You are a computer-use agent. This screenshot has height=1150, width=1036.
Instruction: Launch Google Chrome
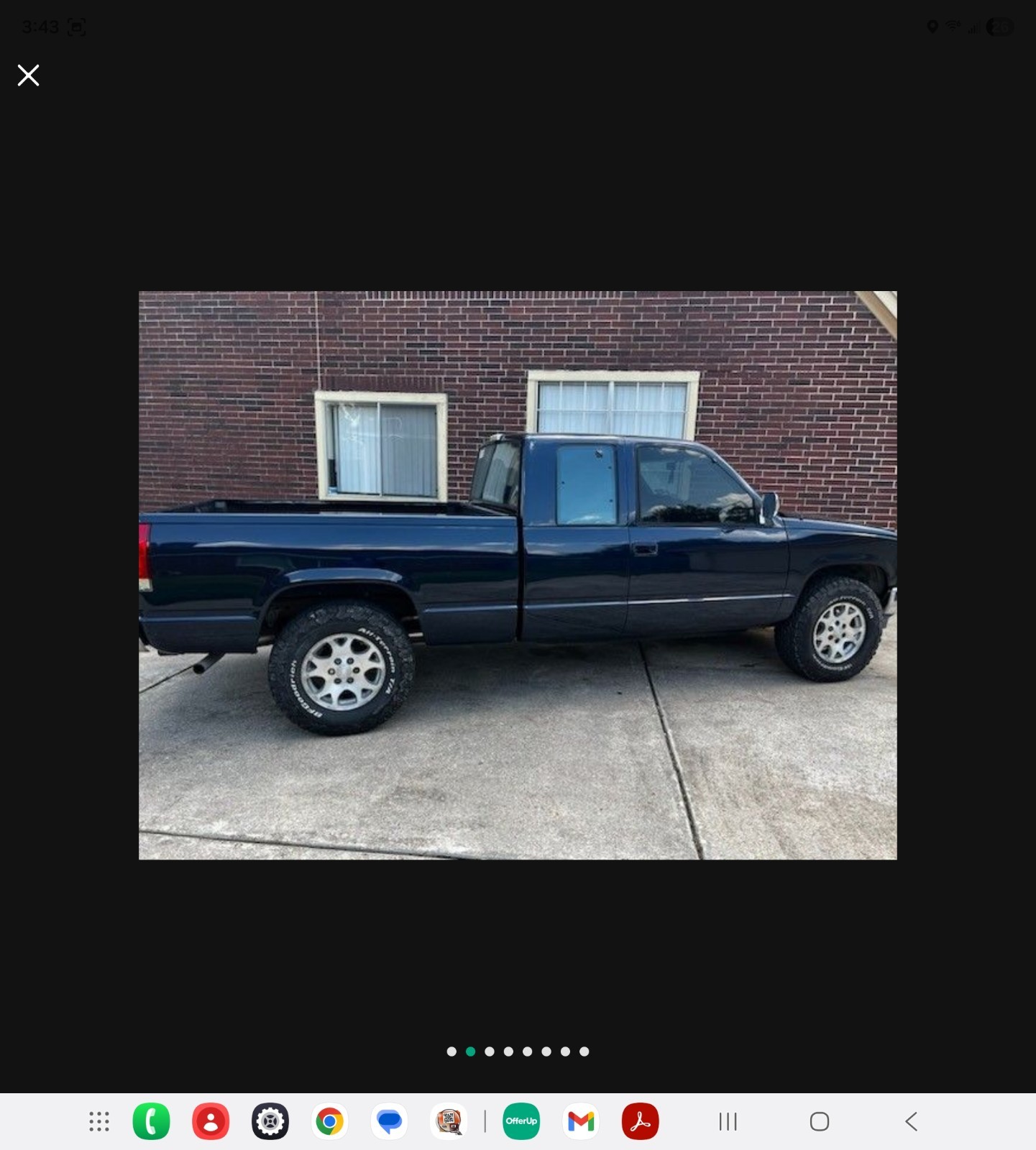pyautogui.click(x=329, y=1121)
